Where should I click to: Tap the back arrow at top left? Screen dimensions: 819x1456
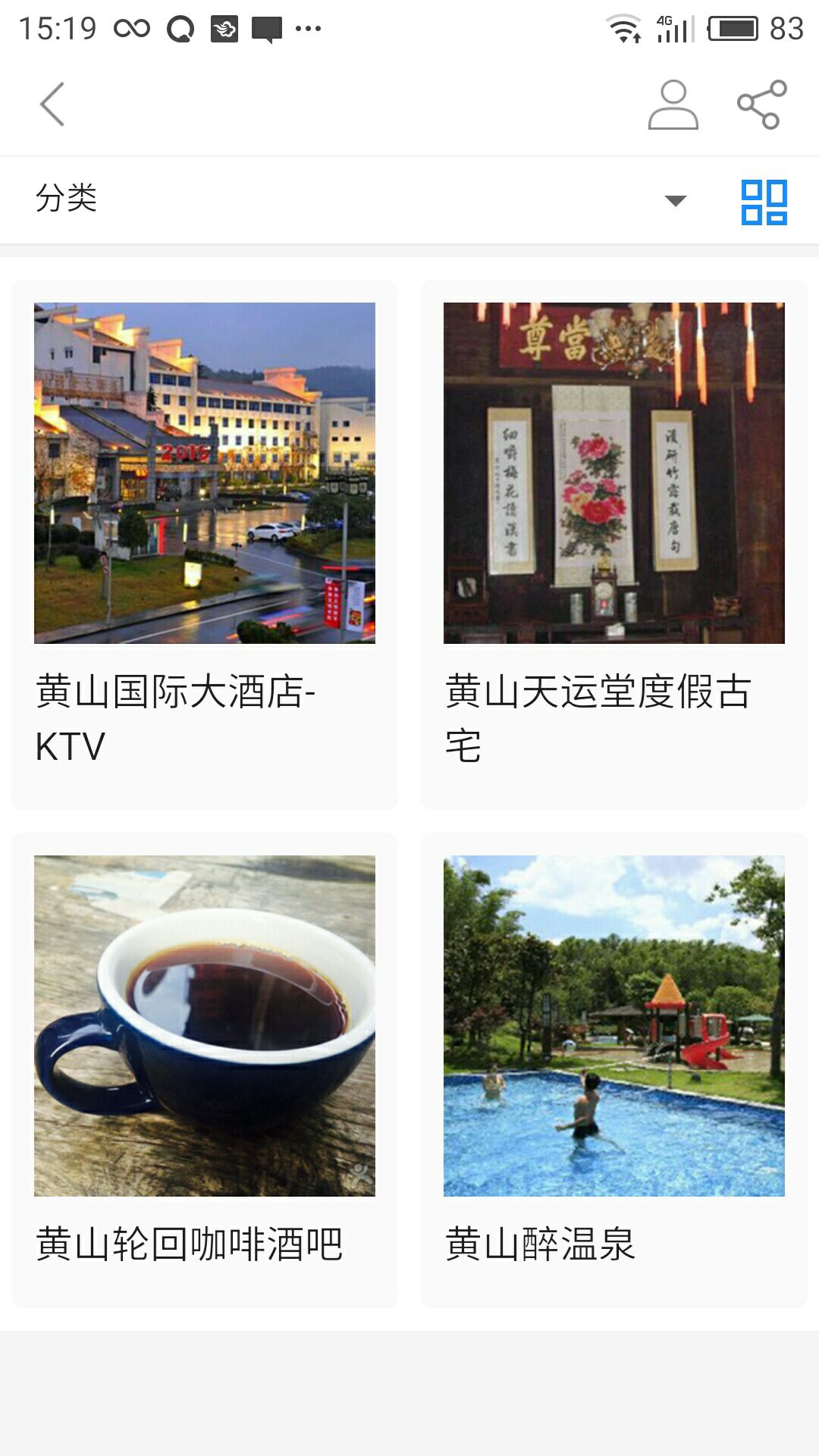(x=52, y=104)
